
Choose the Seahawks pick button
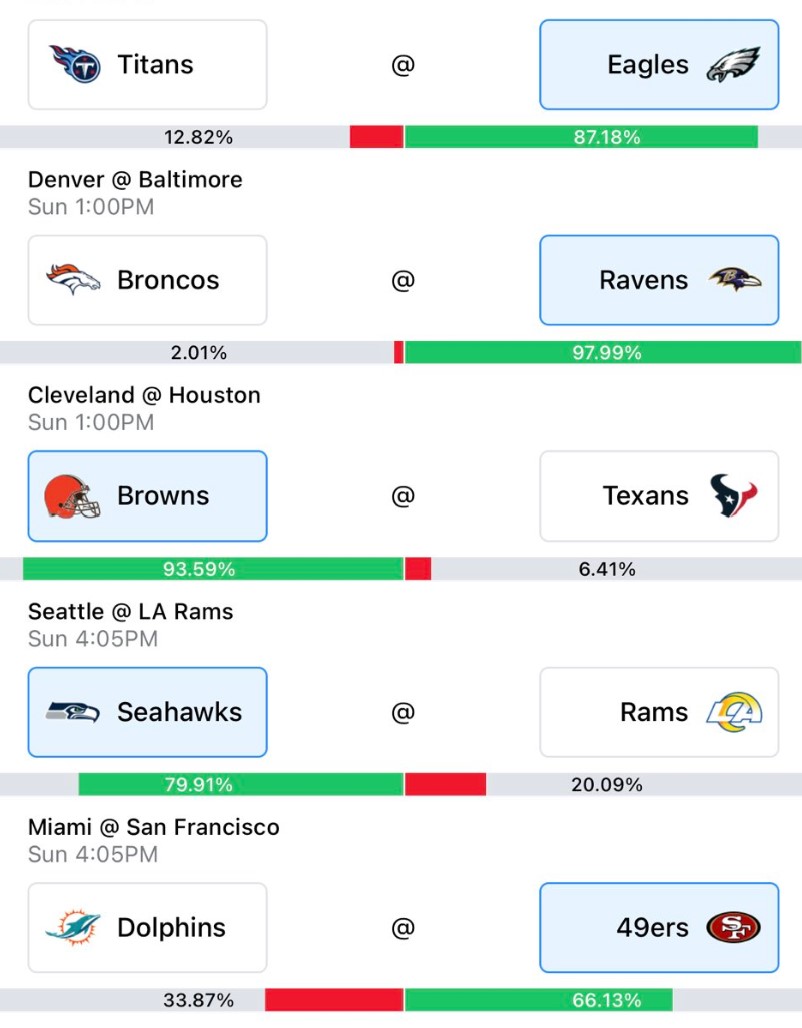click(x=148, y=712)
